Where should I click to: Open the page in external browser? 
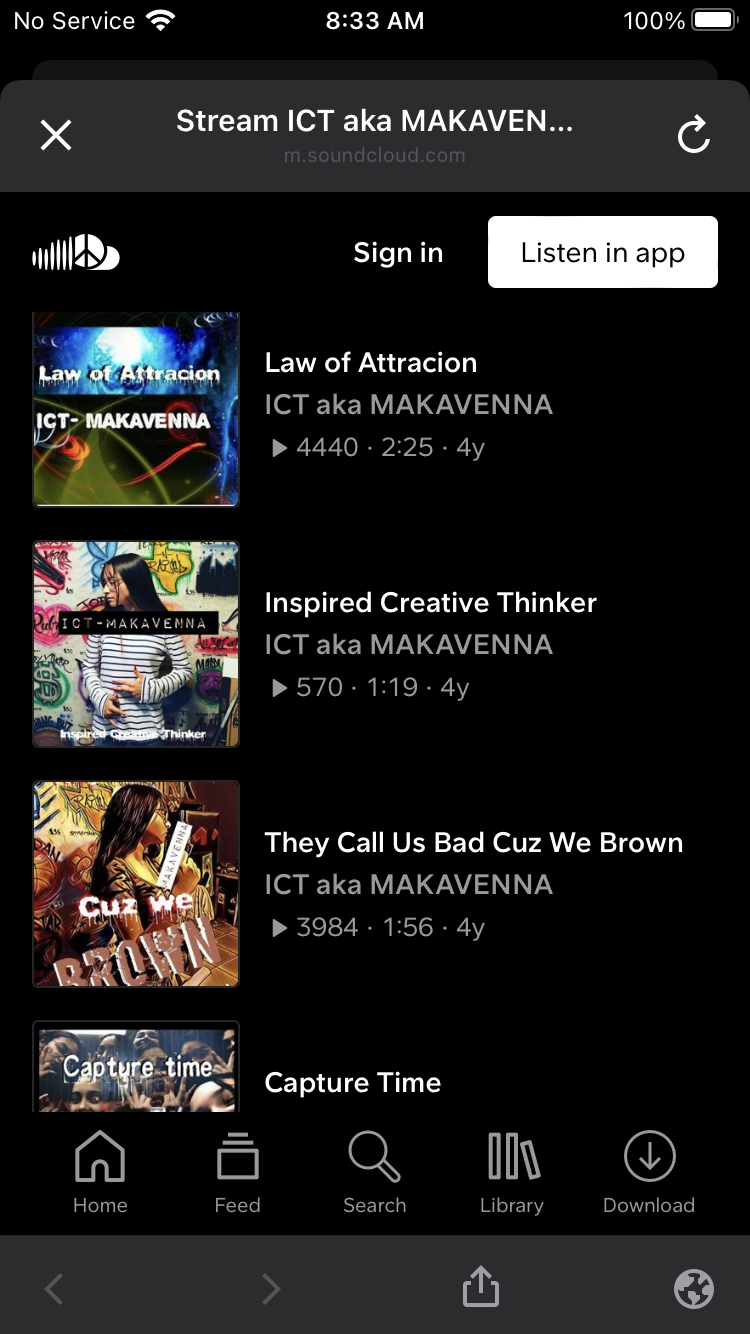point(693,1288)
